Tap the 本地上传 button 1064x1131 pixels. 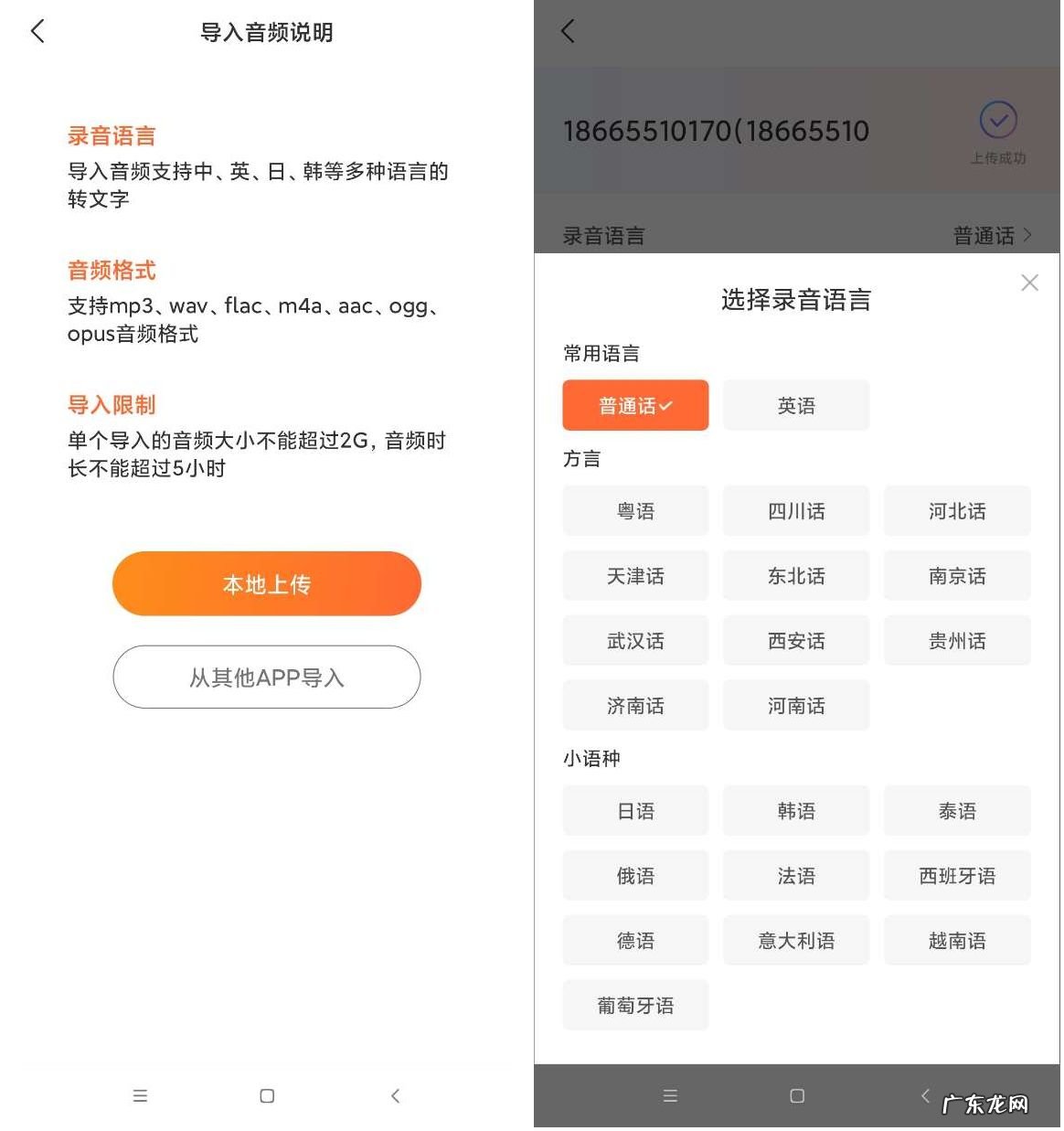[x=266, y=584]
